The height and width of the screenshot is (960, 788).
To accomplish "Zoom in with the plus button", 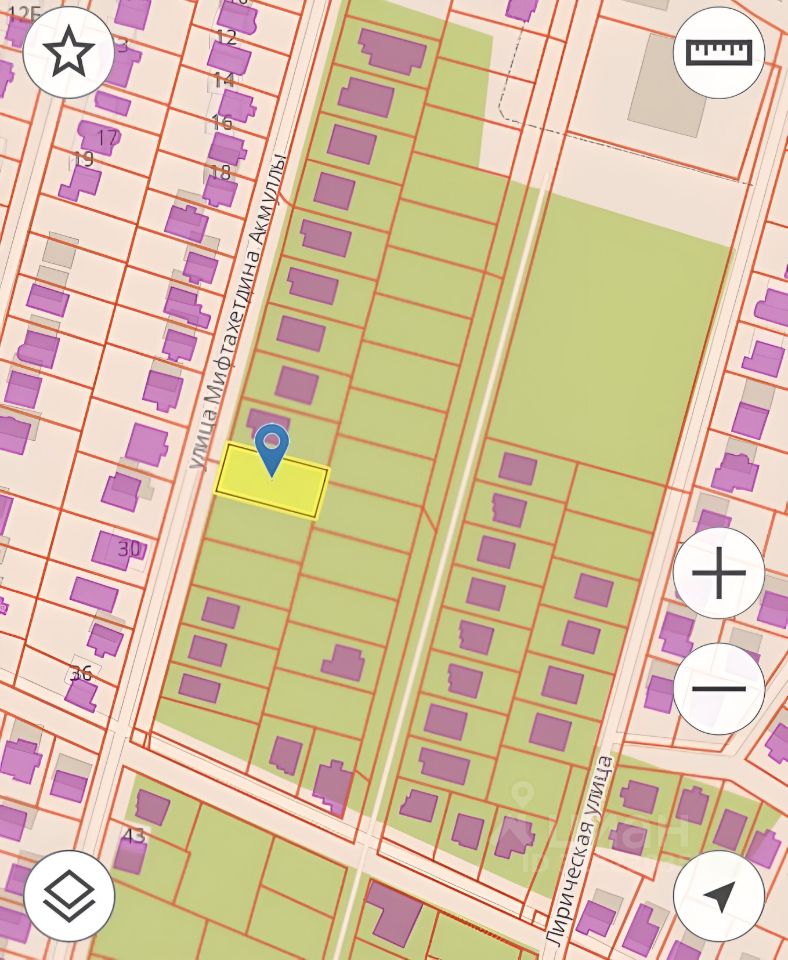I will (x=718, y=574).
